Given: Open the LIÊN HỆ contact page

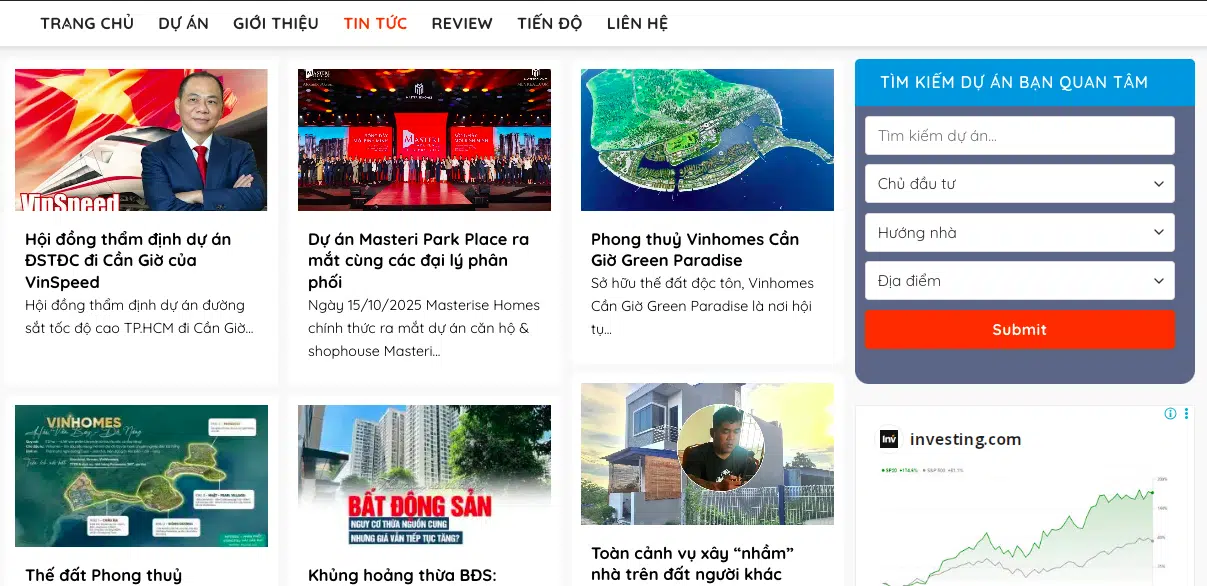Looking at the screenshot, I should (x=637, y=23).
